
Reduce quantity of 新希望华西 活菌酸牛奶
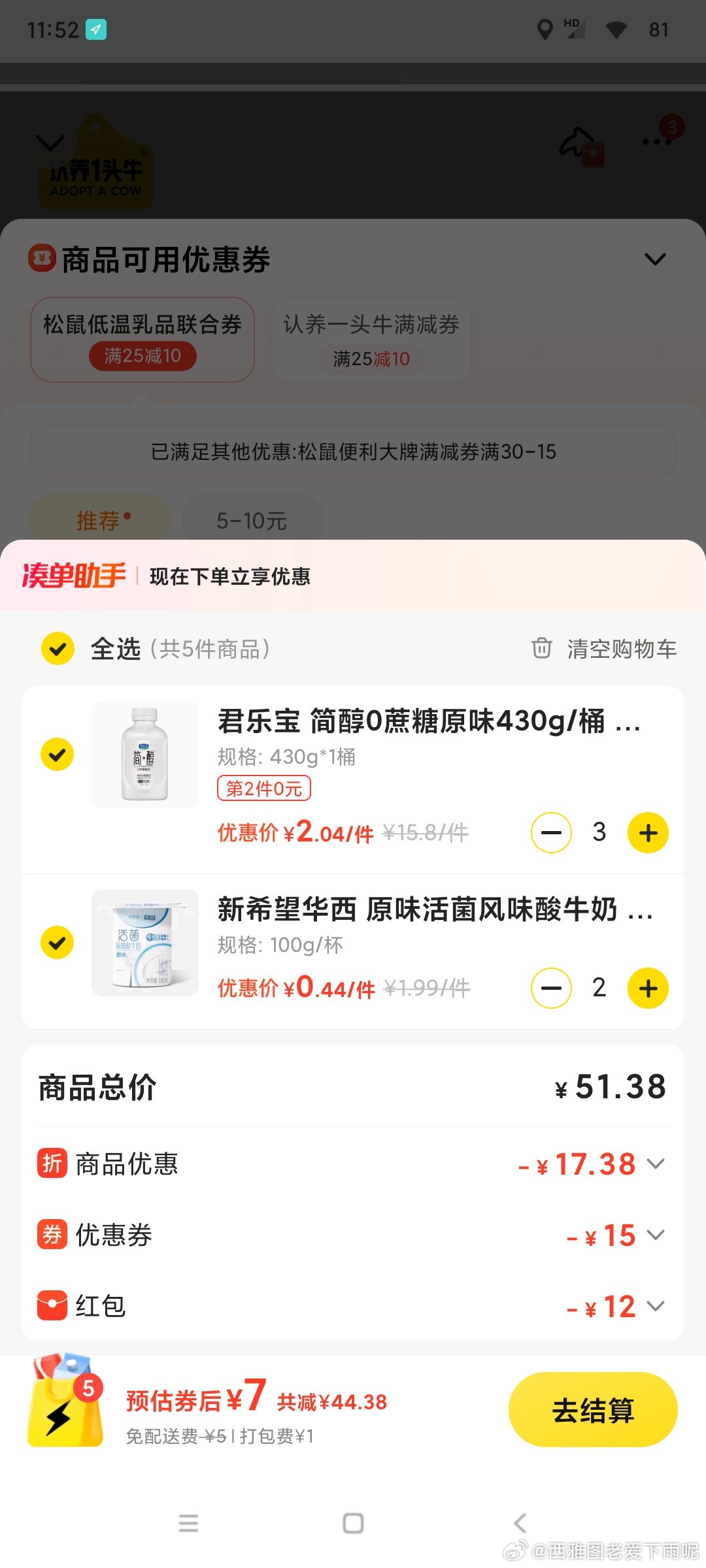(551, 988)
